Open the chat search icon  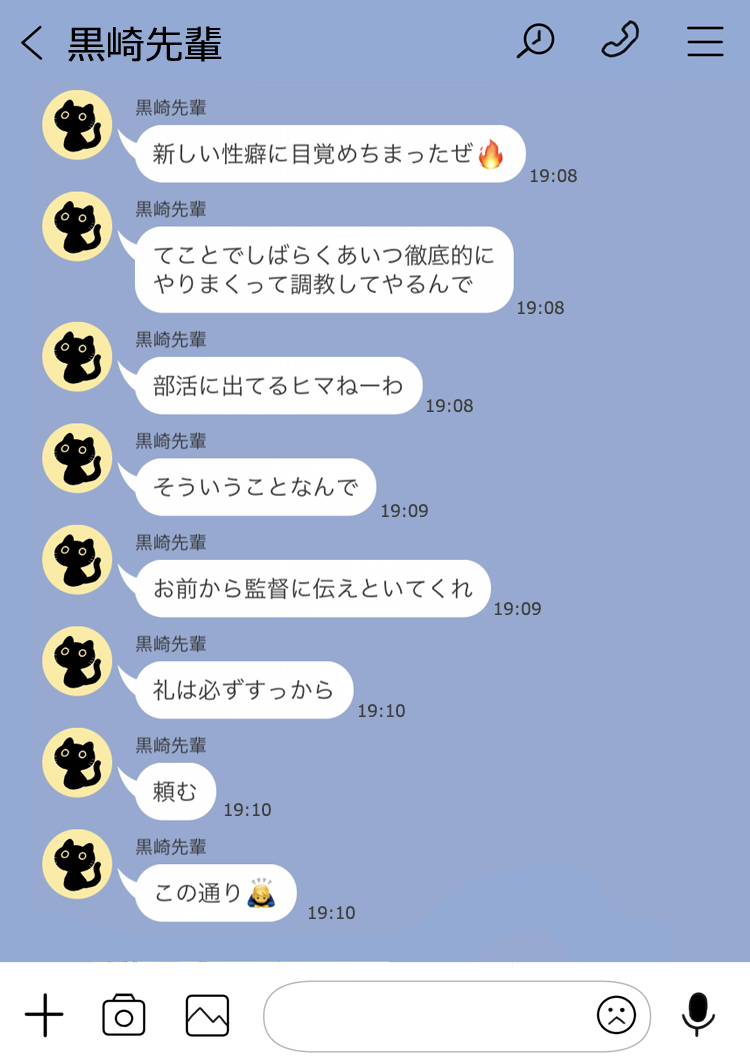(x=535, y=41)
